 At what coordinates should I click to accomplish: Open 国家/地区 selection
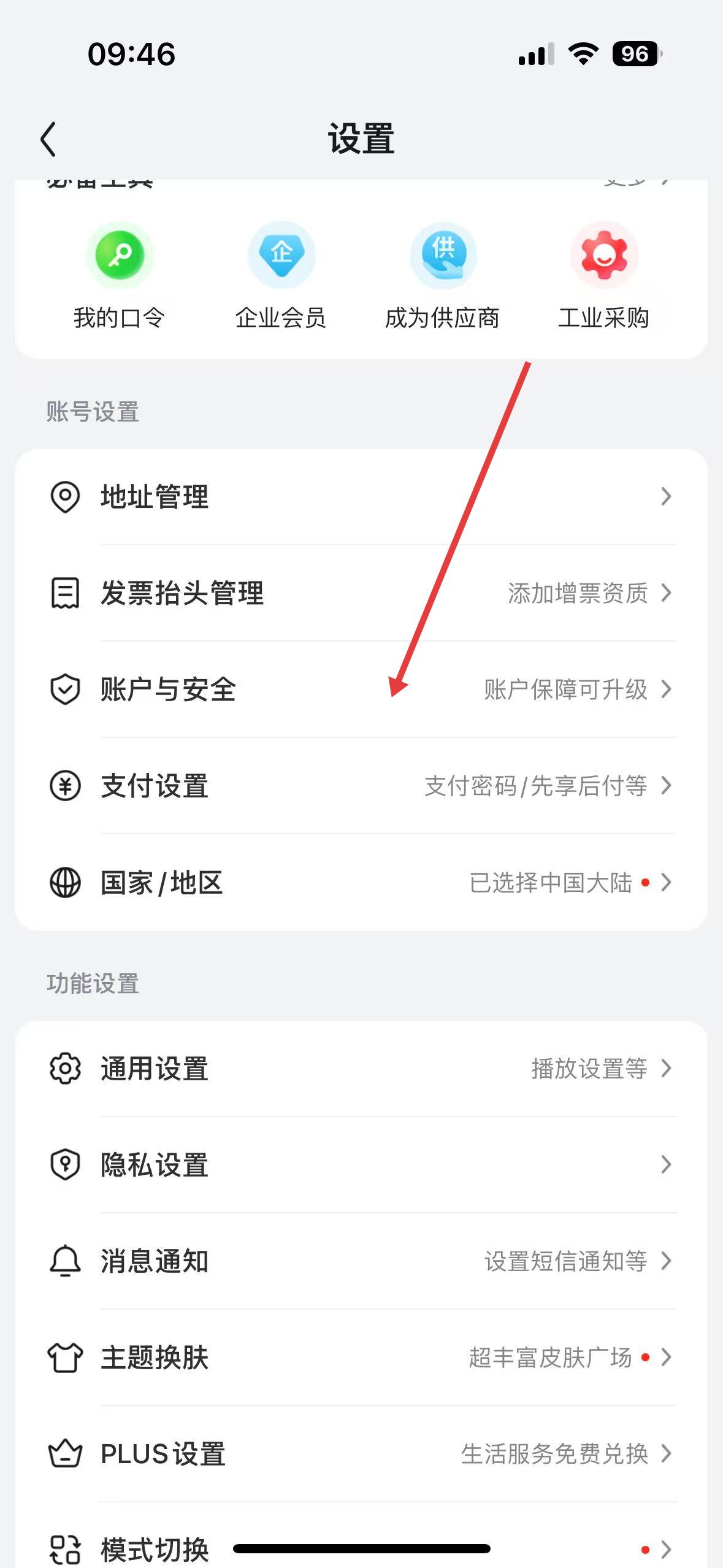[x=361, y=883]
